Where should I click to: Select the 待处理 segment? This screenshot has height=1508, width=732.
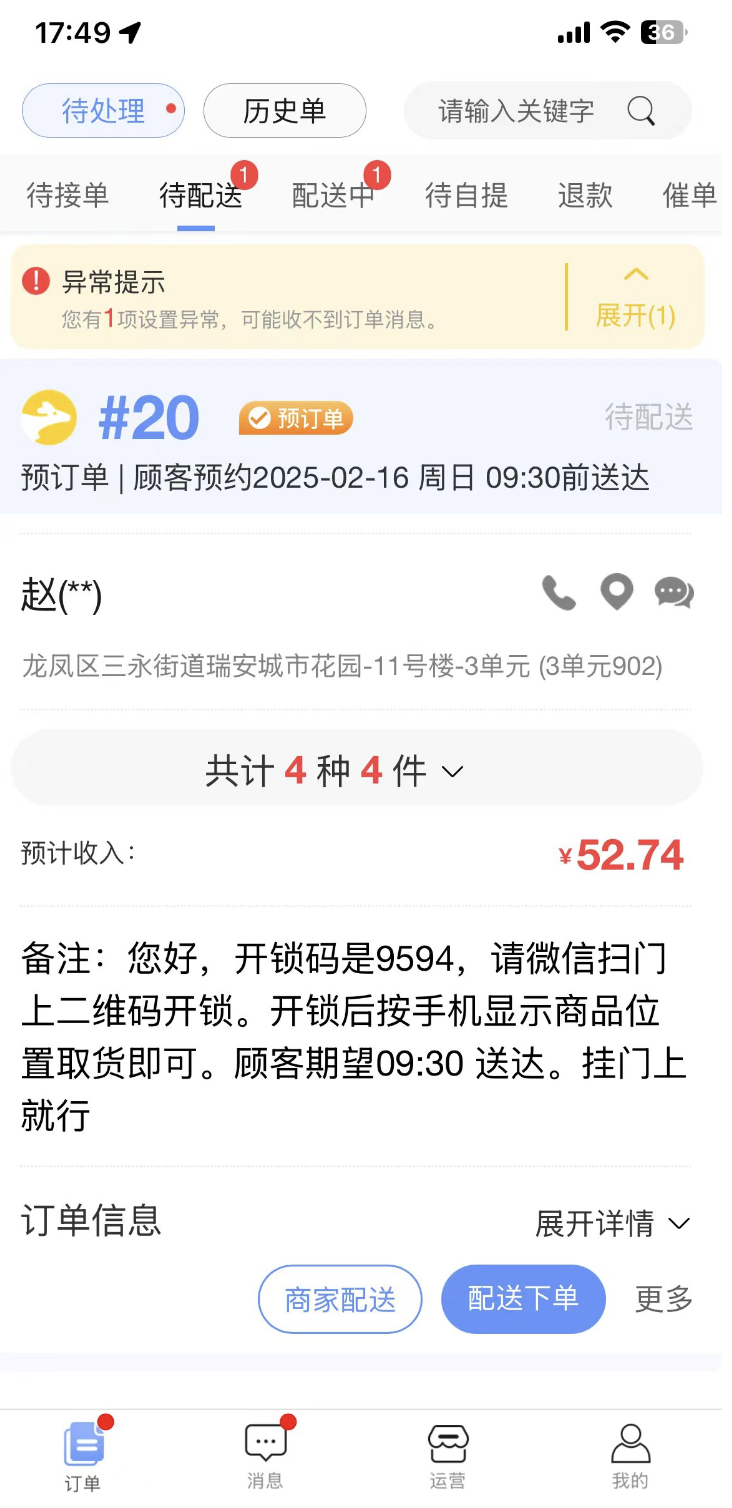pyautogui.click(x=104, y=111)
